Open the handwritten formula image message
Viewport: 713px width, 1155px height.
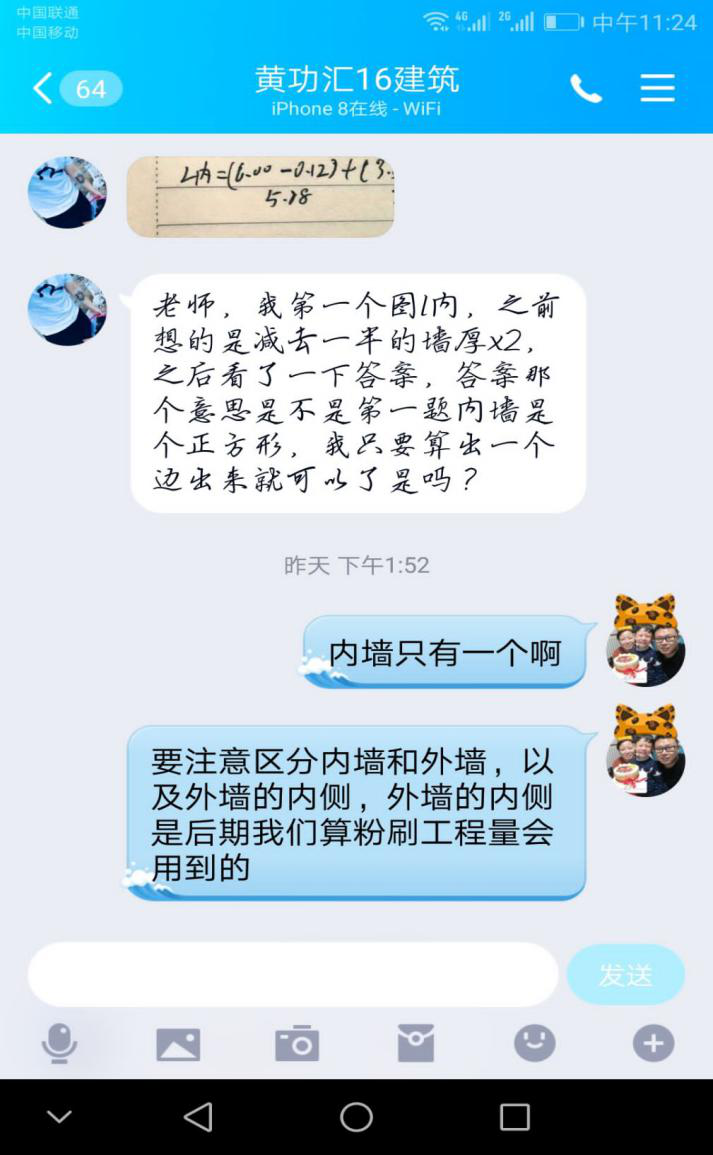point(260,196)
